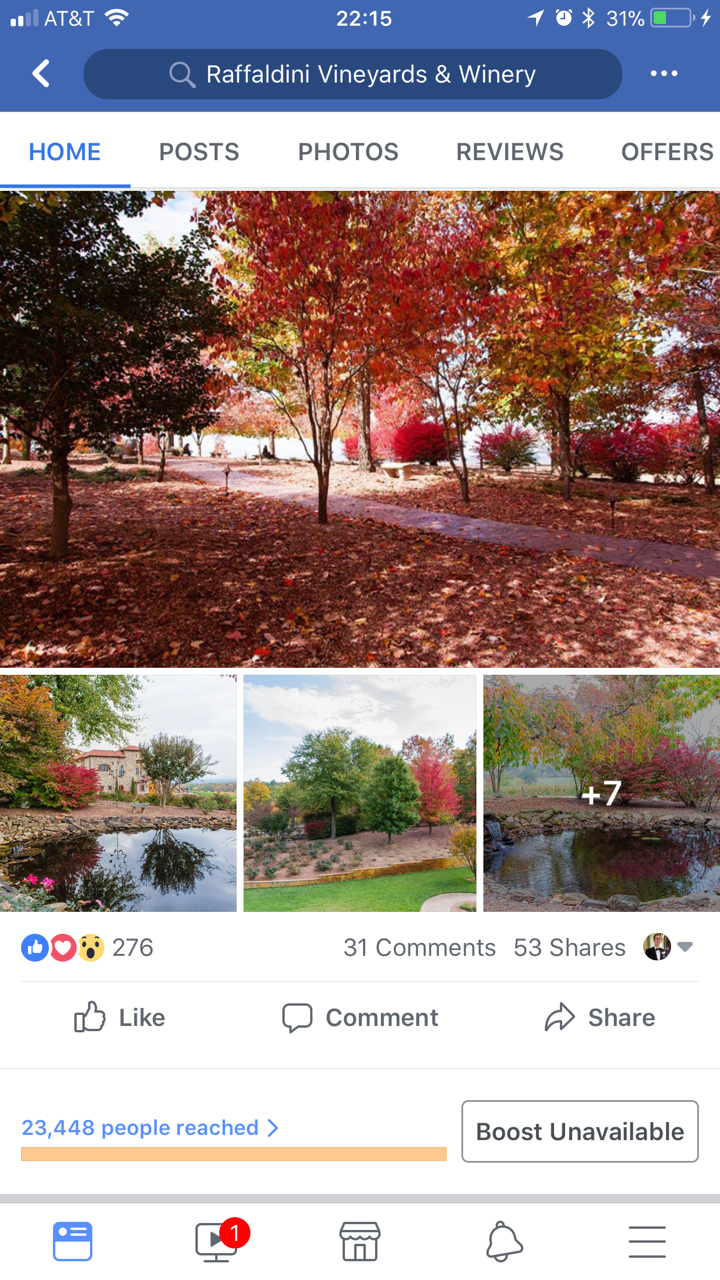Open the Marketplace tab
720x1280 pixels.
tap(360, 1242)
